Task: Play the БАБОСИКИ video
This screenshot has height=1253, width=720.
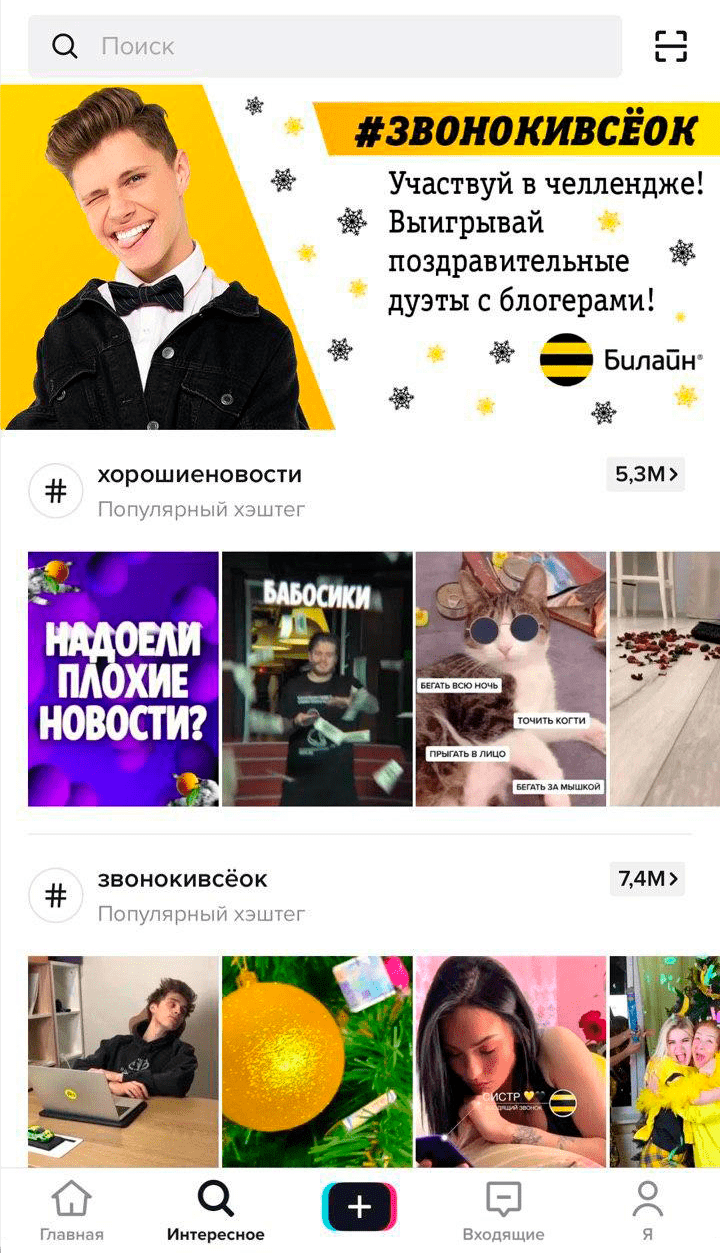Action: 316,679
